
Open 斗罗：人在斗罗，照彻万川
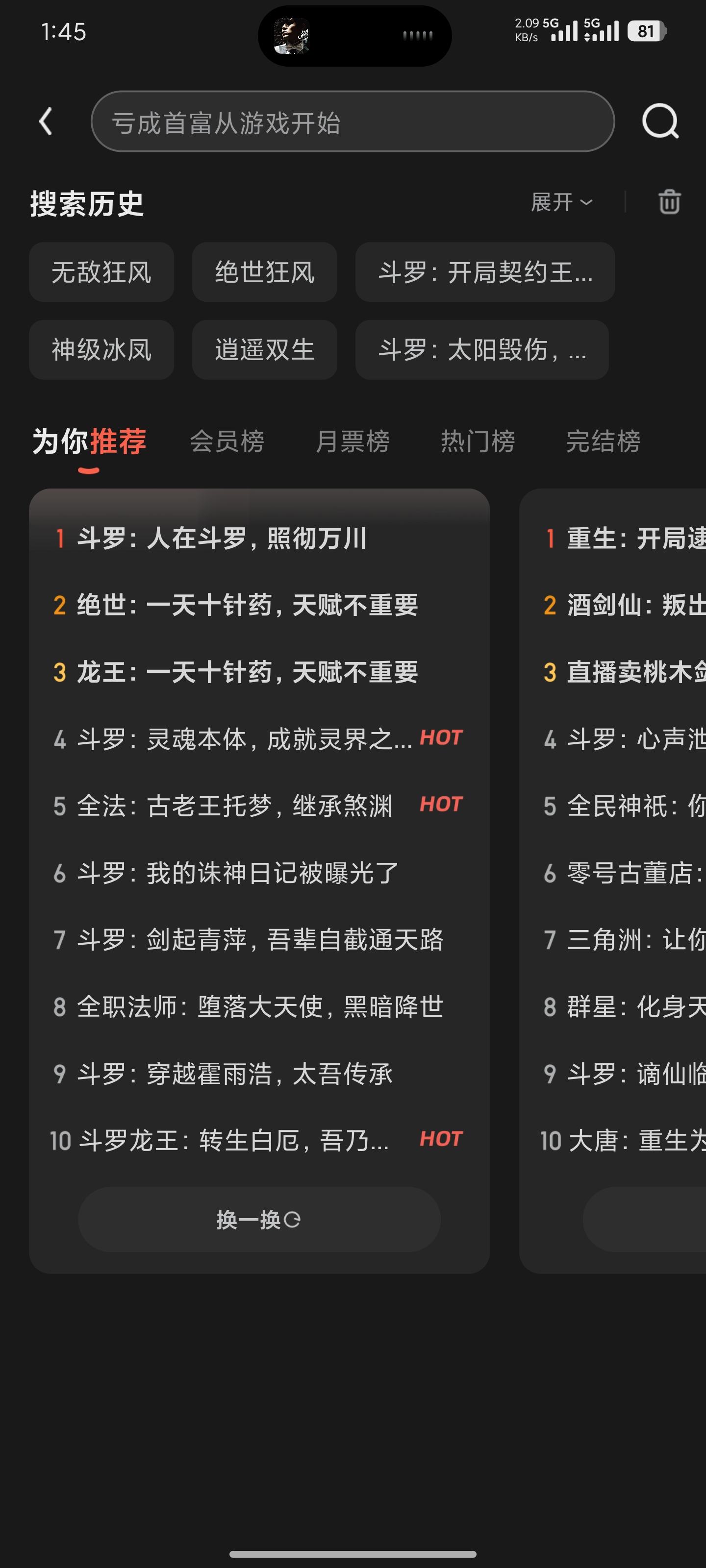tap(222, 539)
